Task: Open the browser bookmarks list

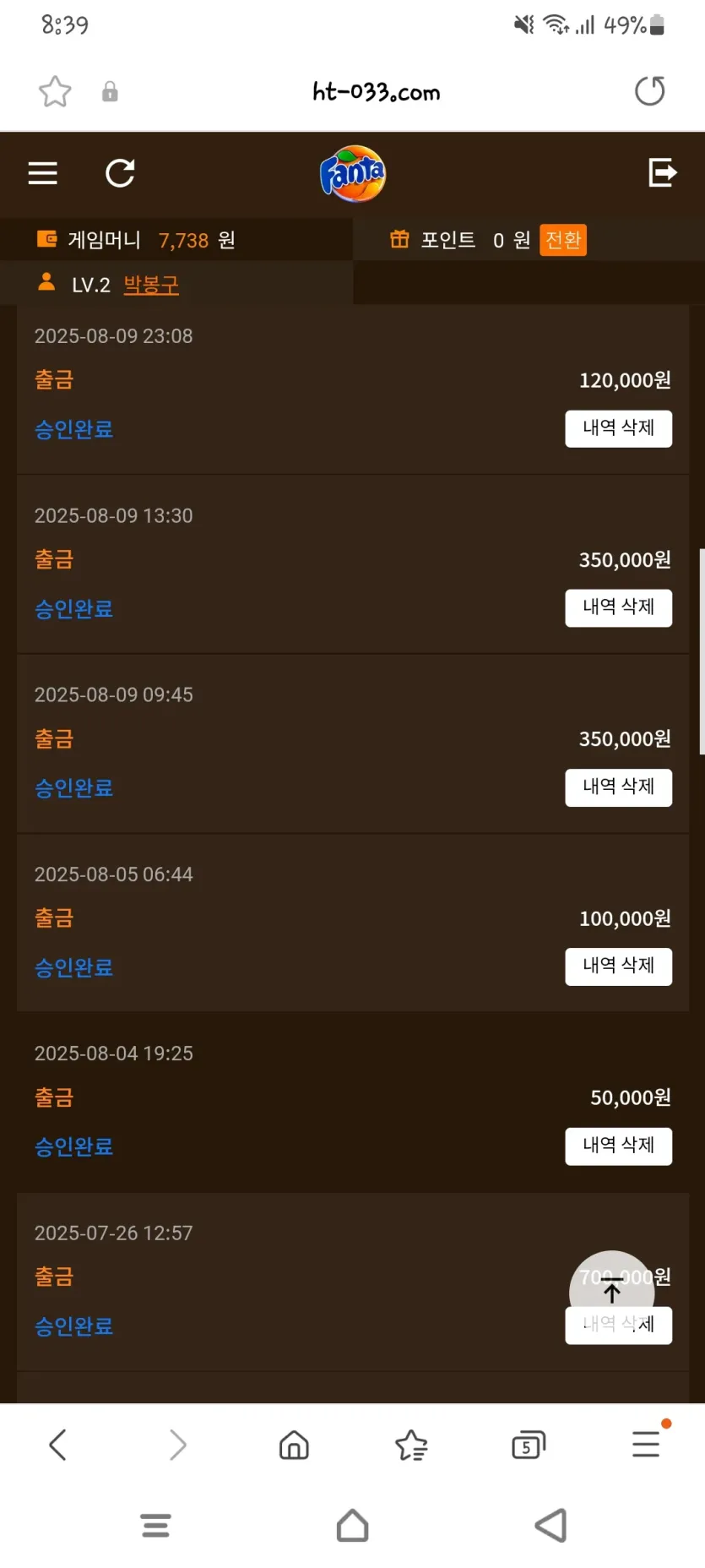Action: tap(411, 1445)
